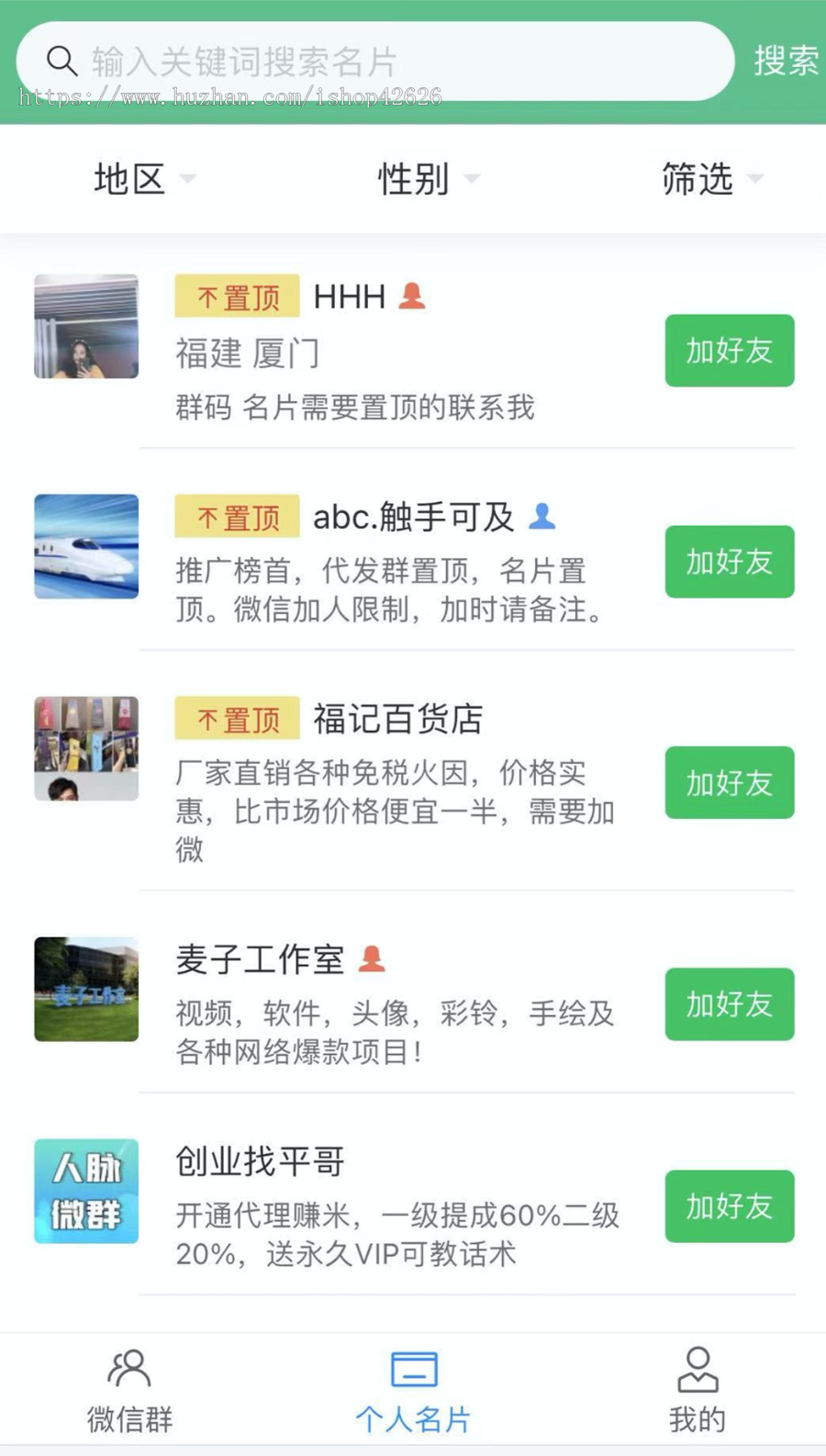Open the 麦子工作室 name card
The width and height of the screenshot is (826, 1456).
[x=260, y=960]
